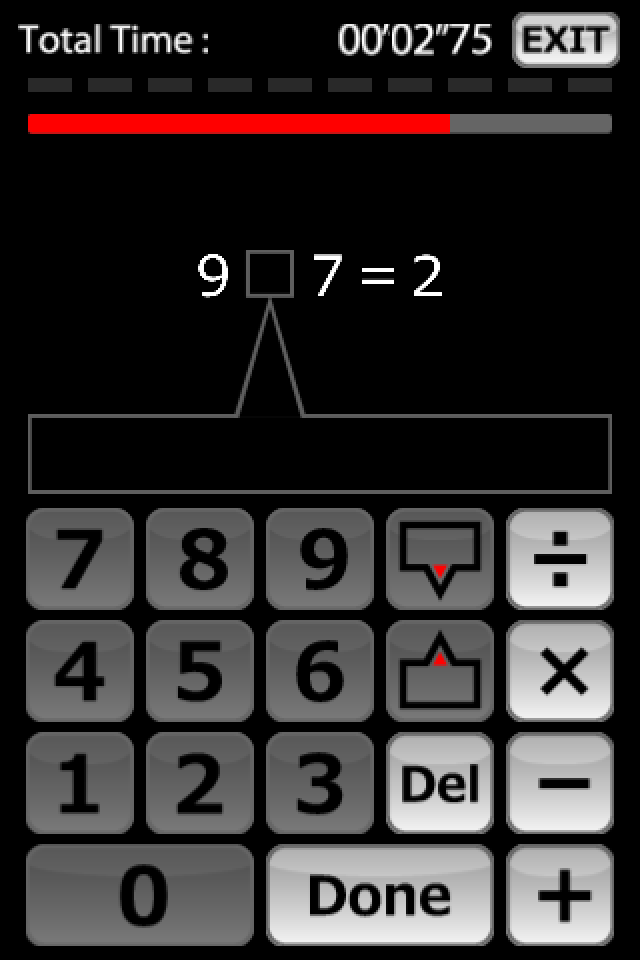The width and height of the screenshot is (640, 960).
Task: Submit the answer with Done
Action: click(x=380, y=895)
